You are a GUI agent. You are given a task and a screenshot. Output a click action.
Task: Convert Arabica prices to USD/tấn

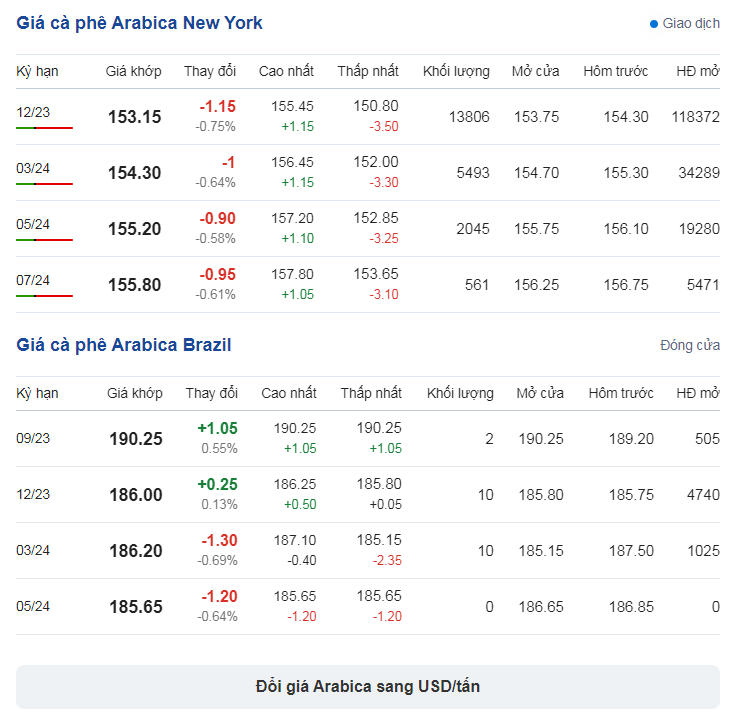point(367,687)
